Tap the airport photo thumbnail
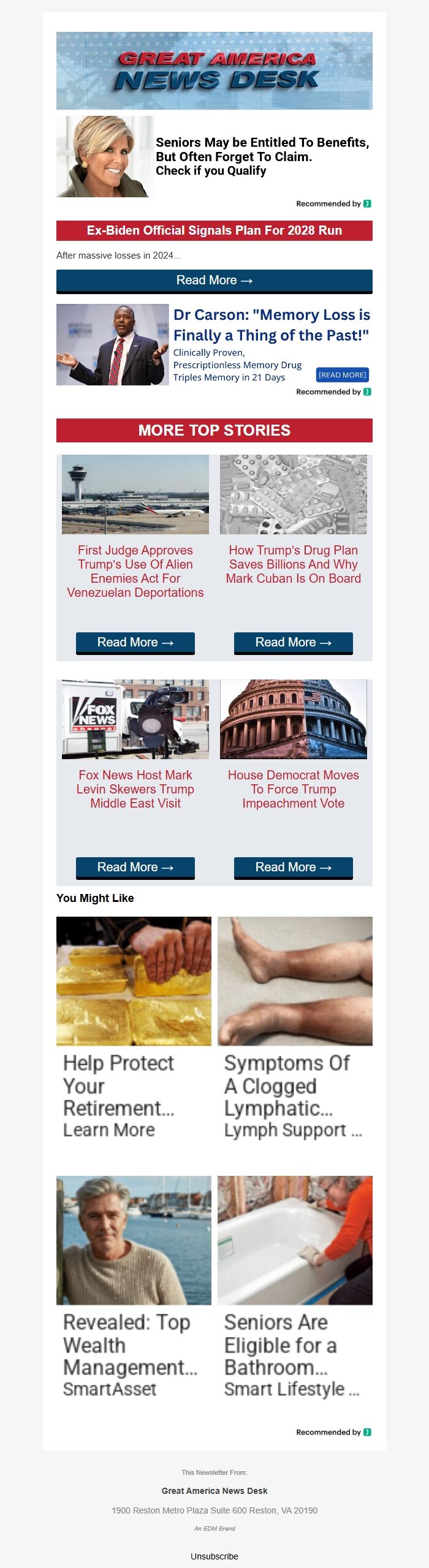Screen dimensions: 429x1568 pyautogui.click(x=135, y=494)
